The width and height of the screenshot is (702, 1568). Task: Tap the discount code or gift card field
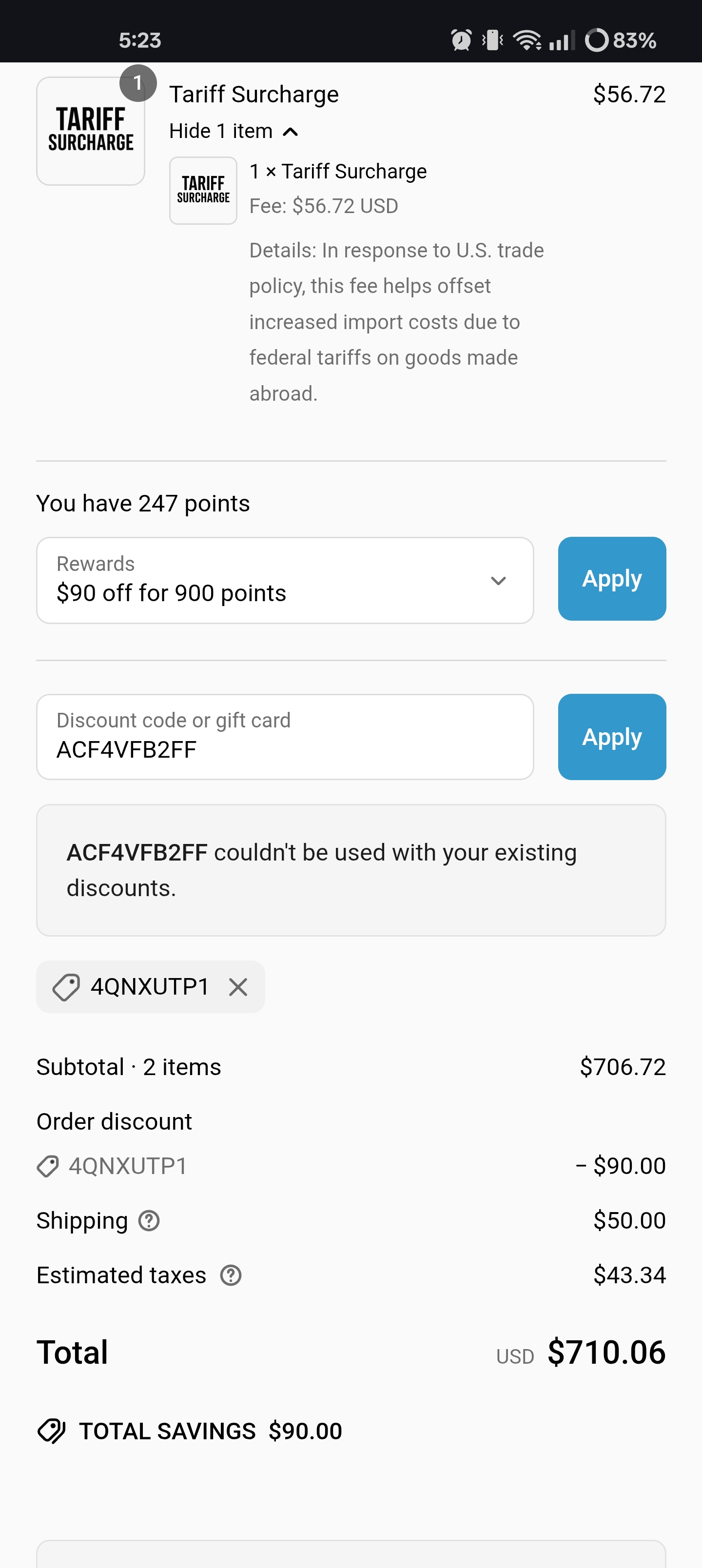(285, 737)
